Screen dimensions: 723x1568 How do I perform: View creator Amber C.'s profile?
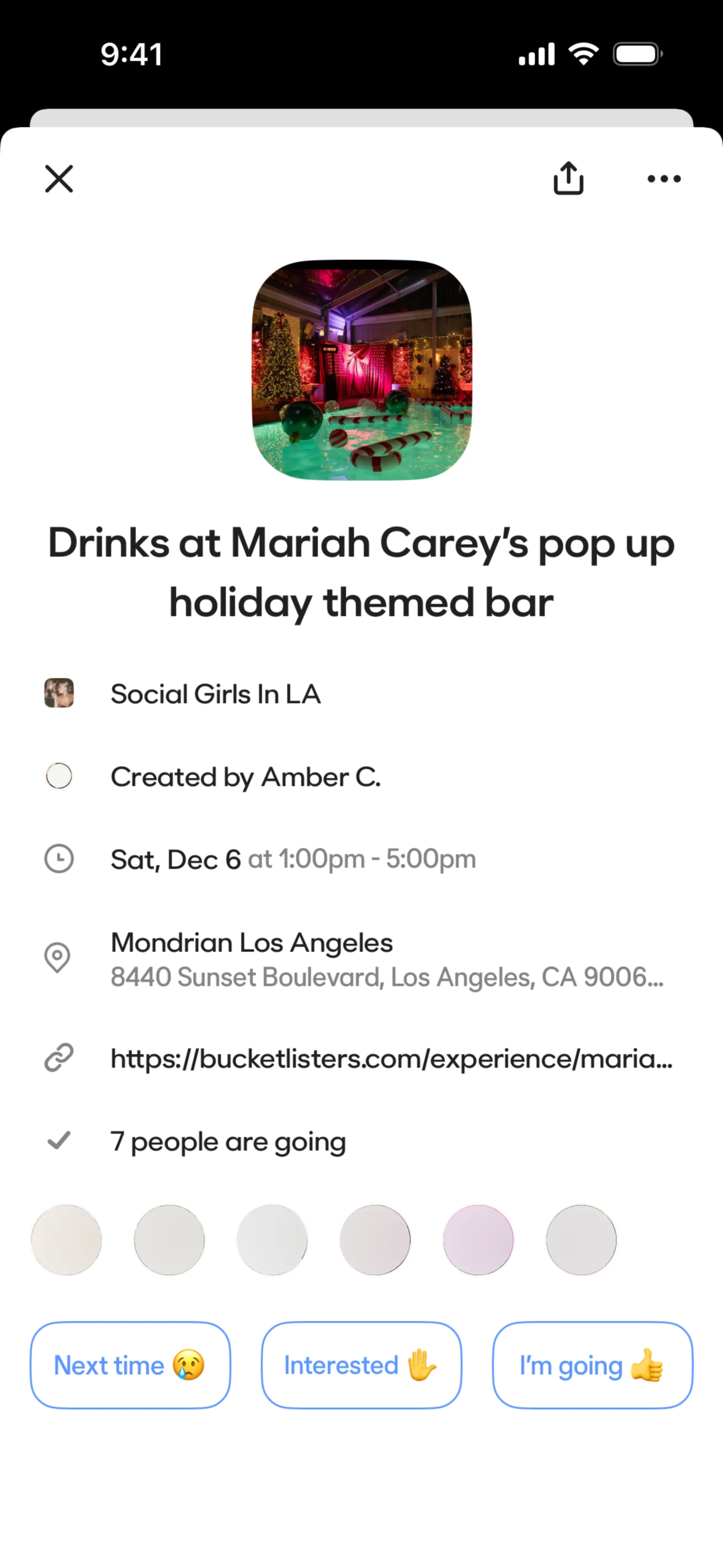point(245,777)
